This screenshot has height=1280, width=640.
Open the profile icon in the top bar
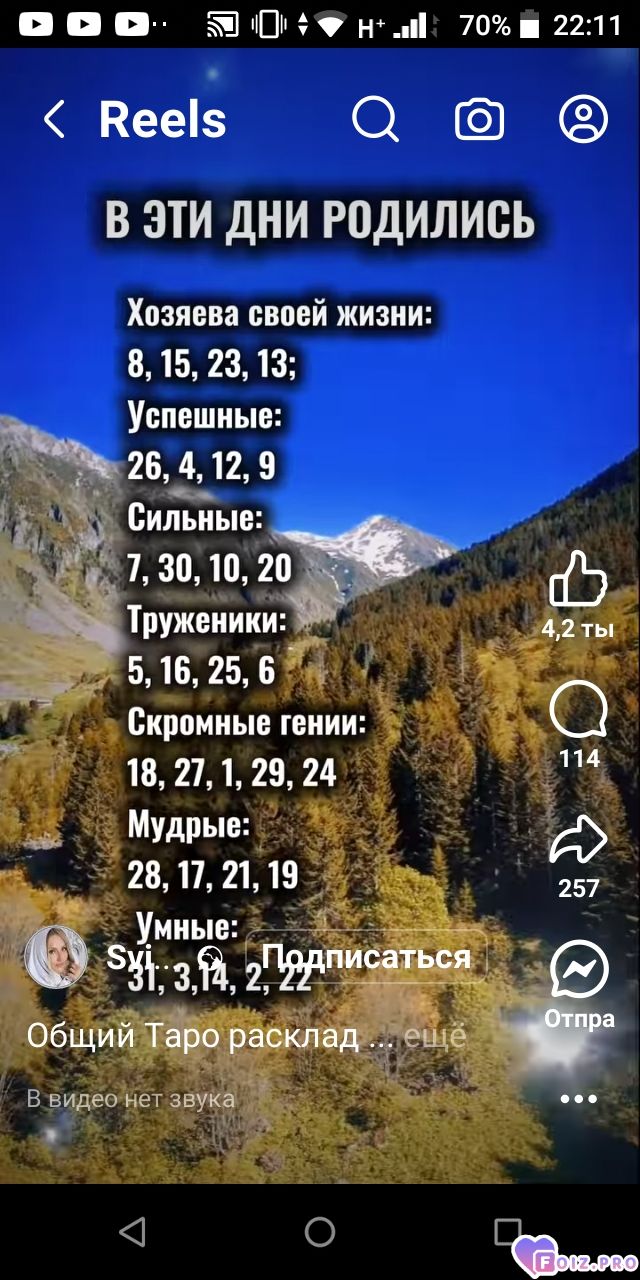click(x=583, y=120)
